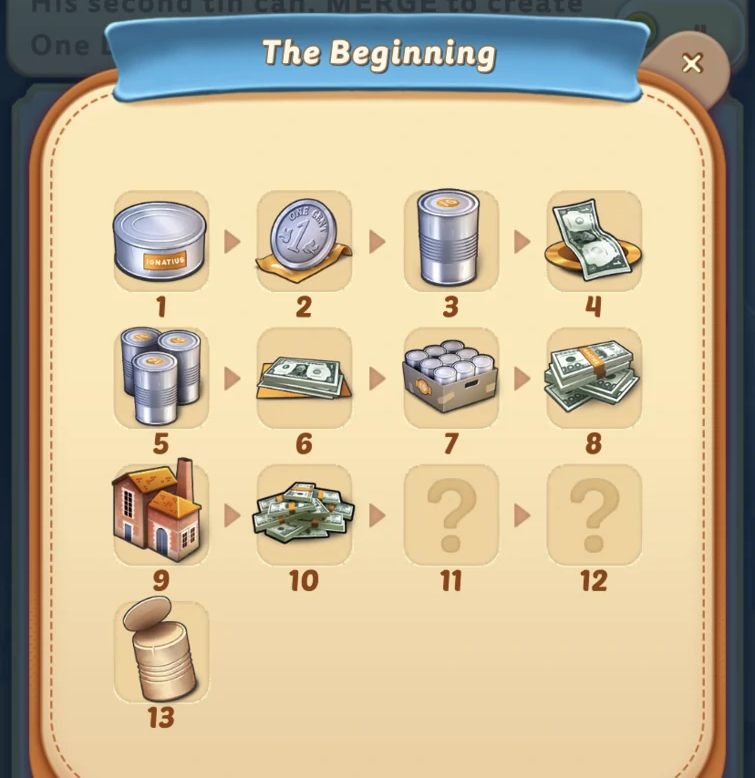Select item 10 pile of cash

(x=304, y=513)
